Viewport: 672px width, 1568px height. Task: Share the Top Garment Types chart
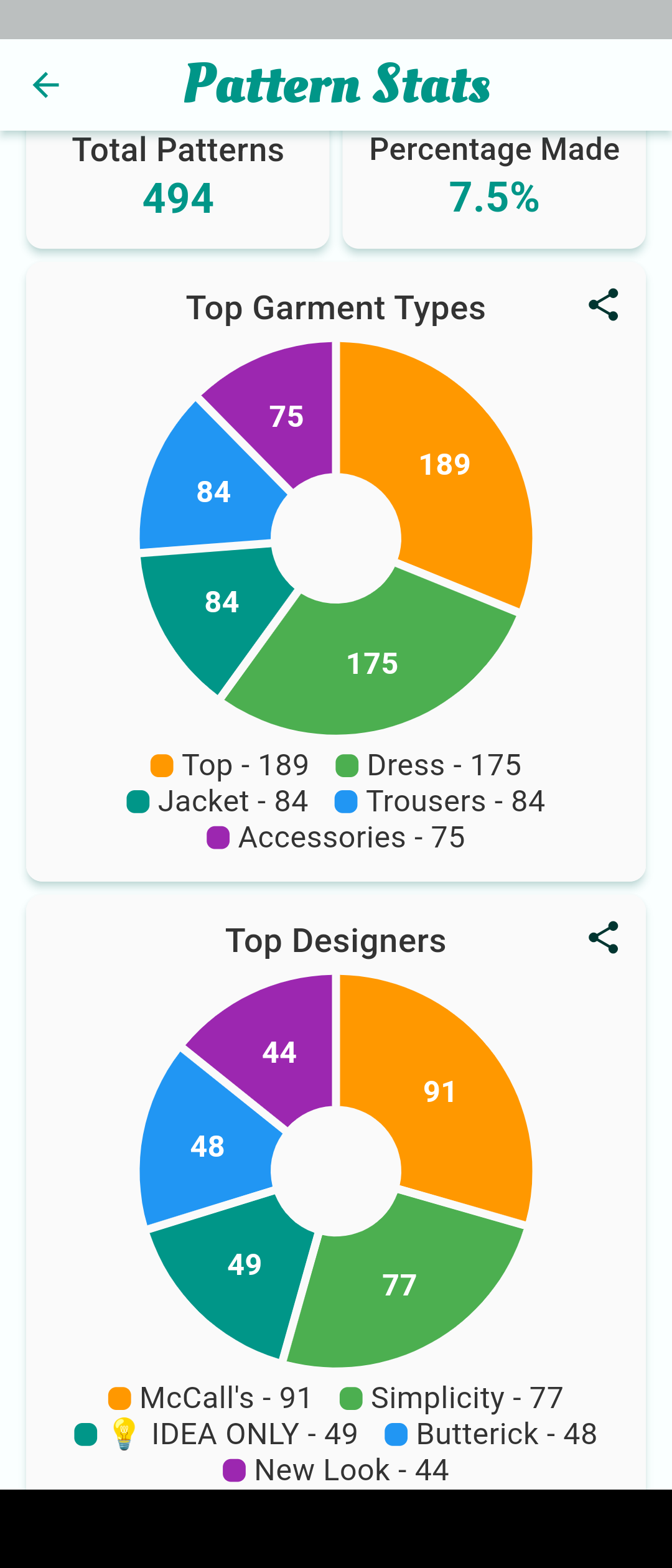[x=603, y=305]
